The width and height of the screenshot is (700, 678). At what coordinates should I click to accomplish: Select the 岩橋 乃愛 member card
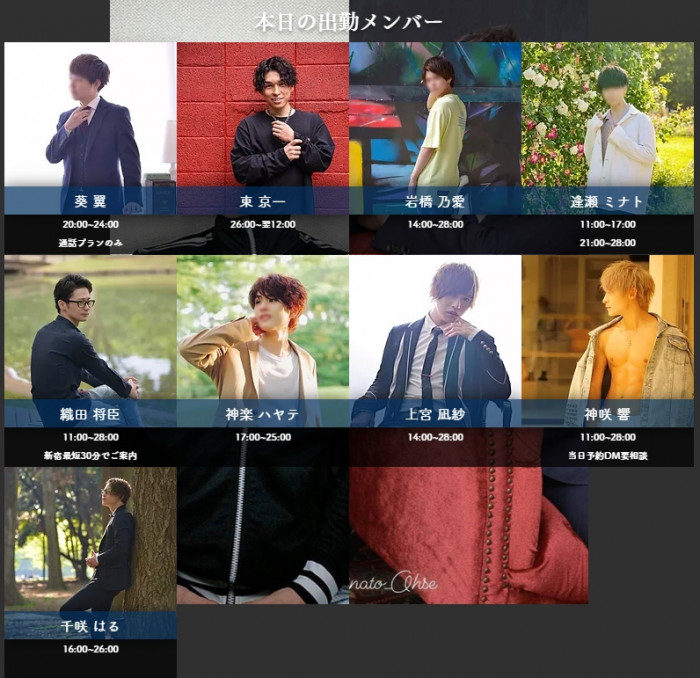click(435, 130)
